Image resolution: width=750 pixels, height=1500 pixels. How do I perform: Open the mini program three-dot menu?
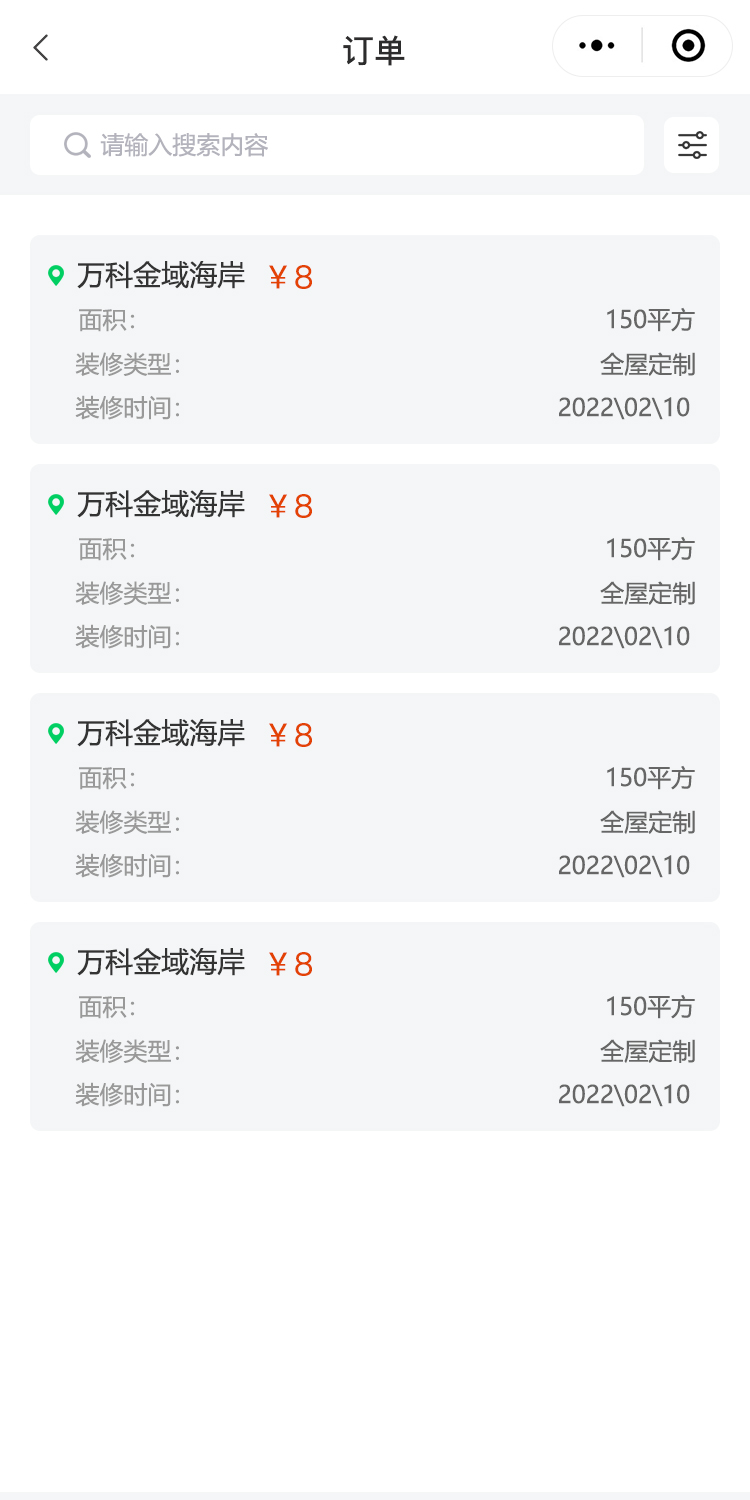597,46
